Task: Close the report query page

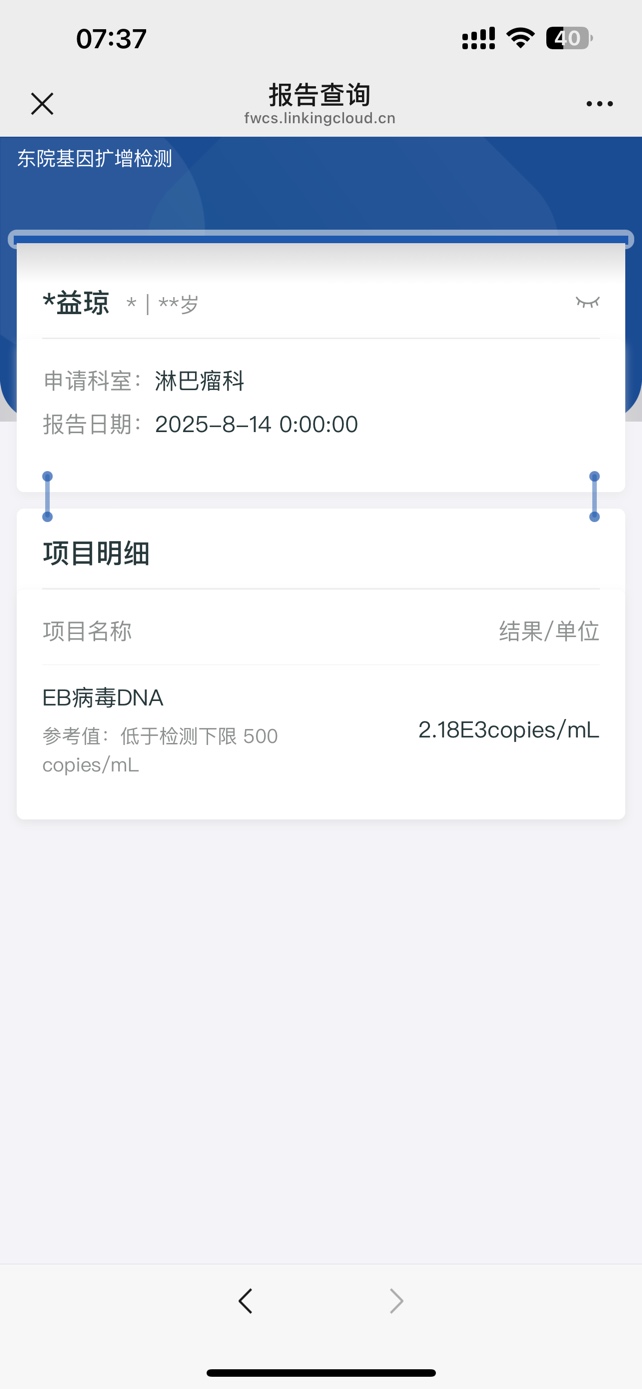Action: (x=42, y=104)
